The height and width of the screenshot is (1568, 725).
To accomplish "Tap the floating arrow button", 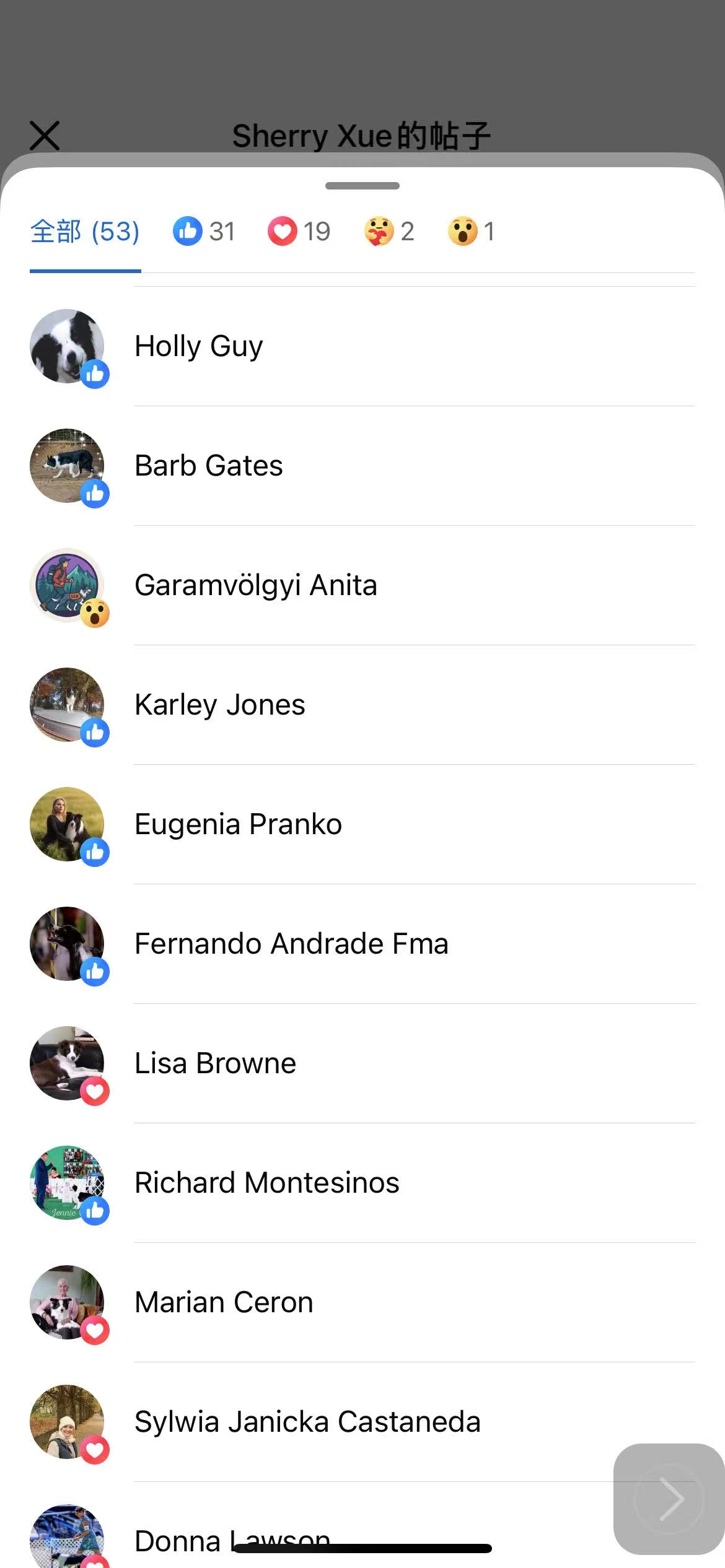I will tap(669, 1499).
